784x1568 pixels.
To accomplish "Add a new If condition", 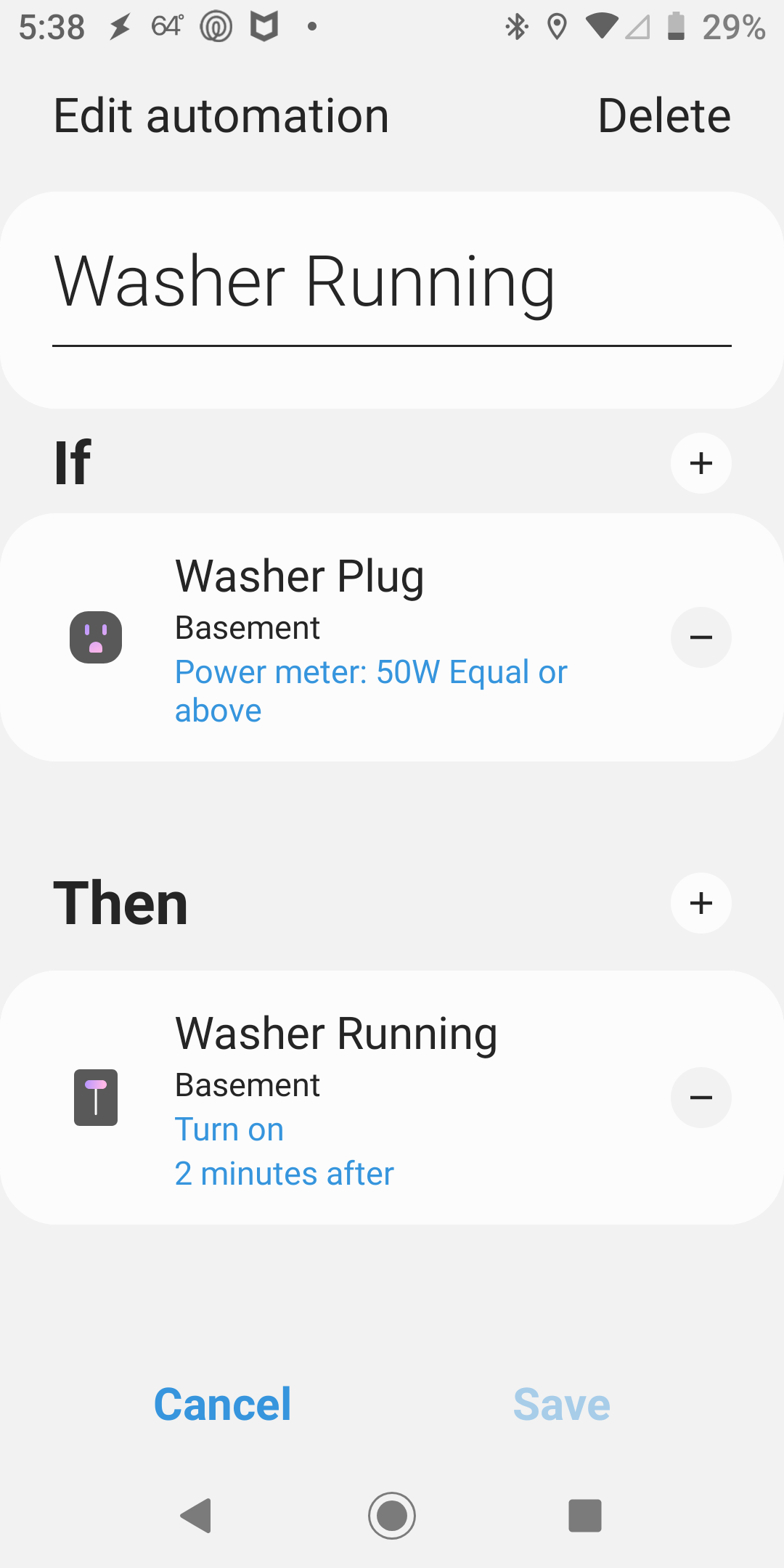I will pos(701,463).
